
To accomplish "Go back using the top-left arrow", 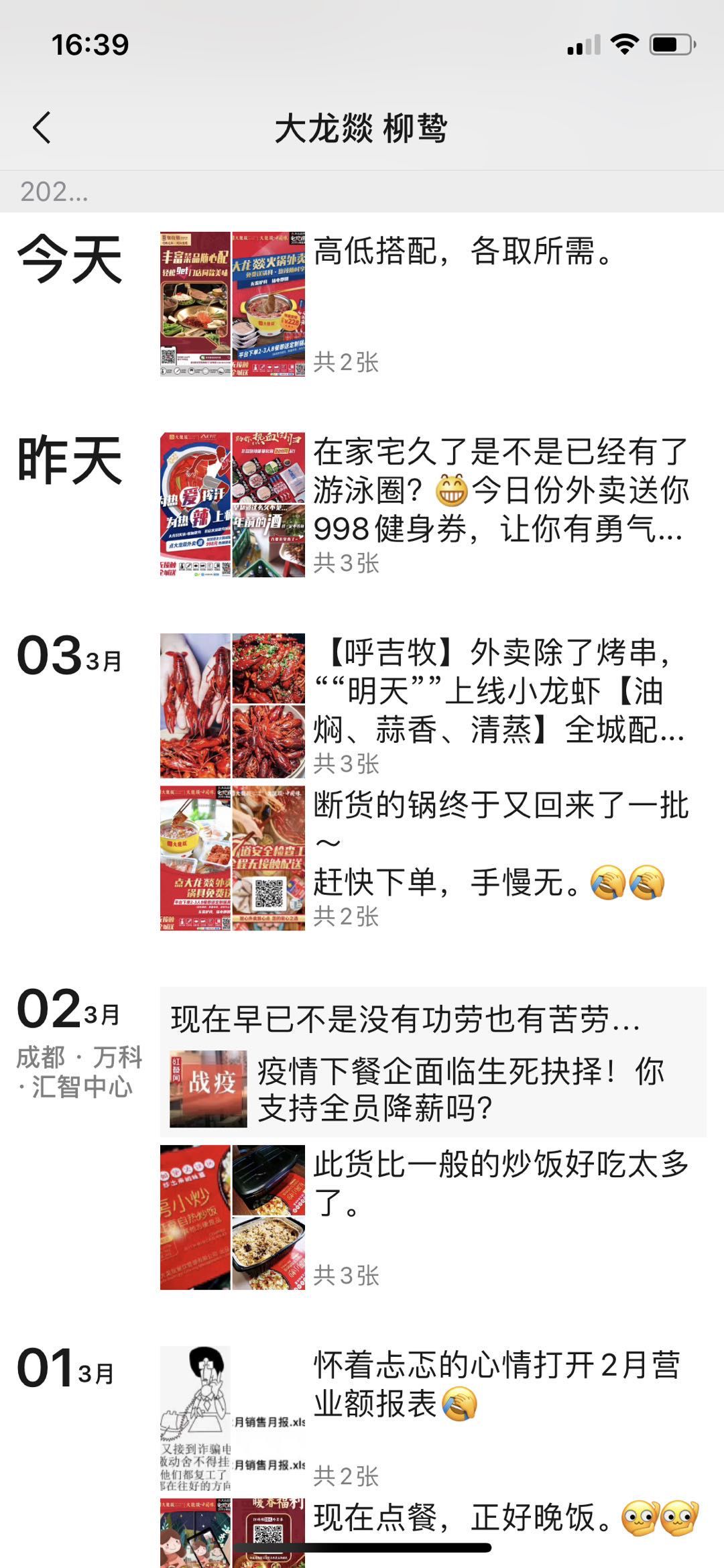I will pos(42,127).
